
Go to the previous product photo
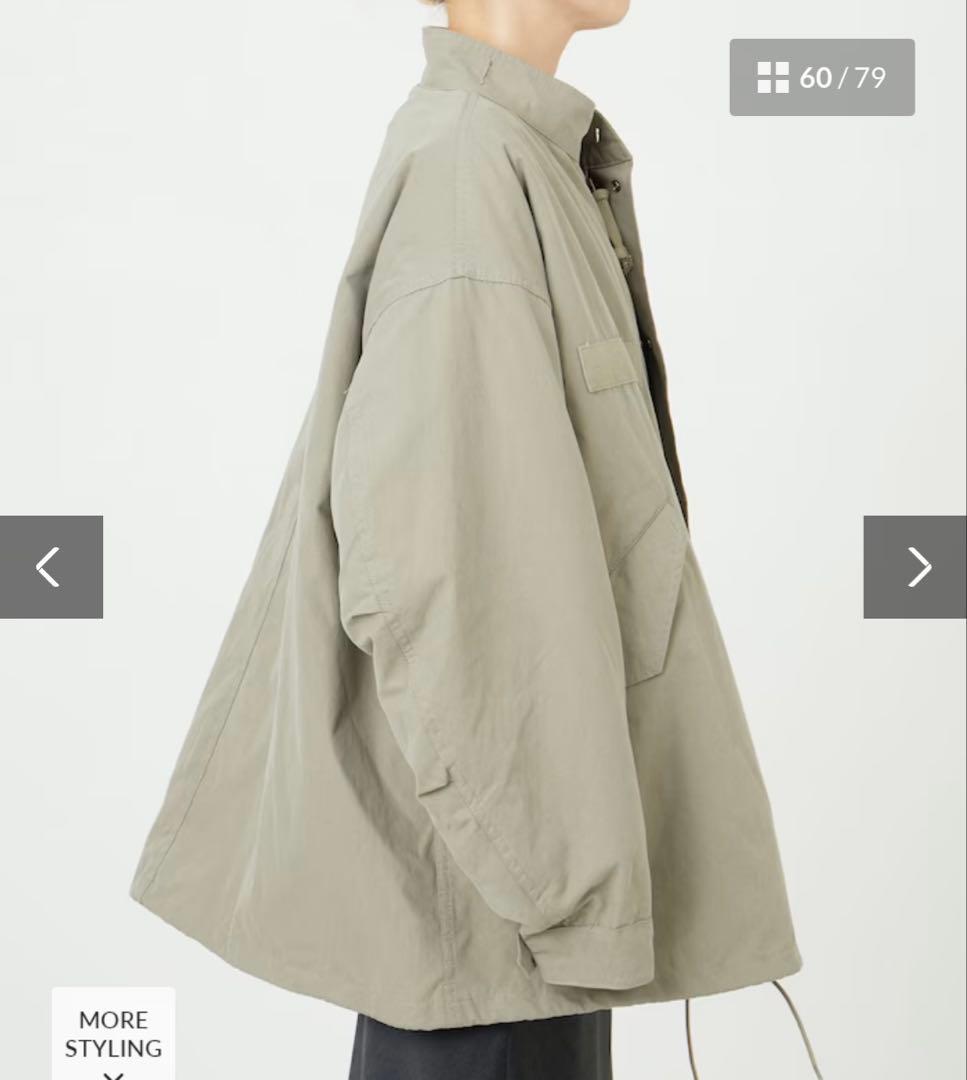[50, 567]
